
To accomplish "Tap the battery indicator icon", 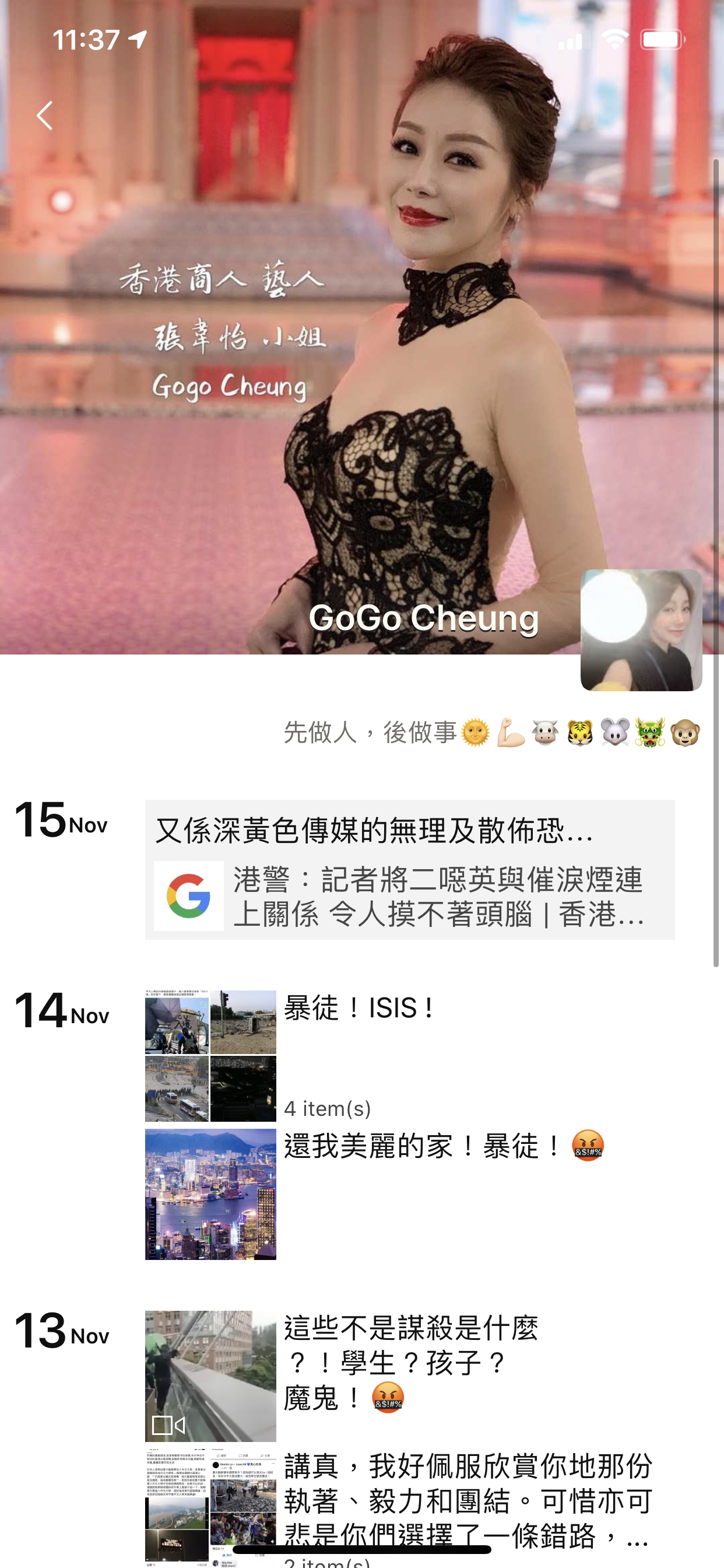I will (x=660, y=38).
